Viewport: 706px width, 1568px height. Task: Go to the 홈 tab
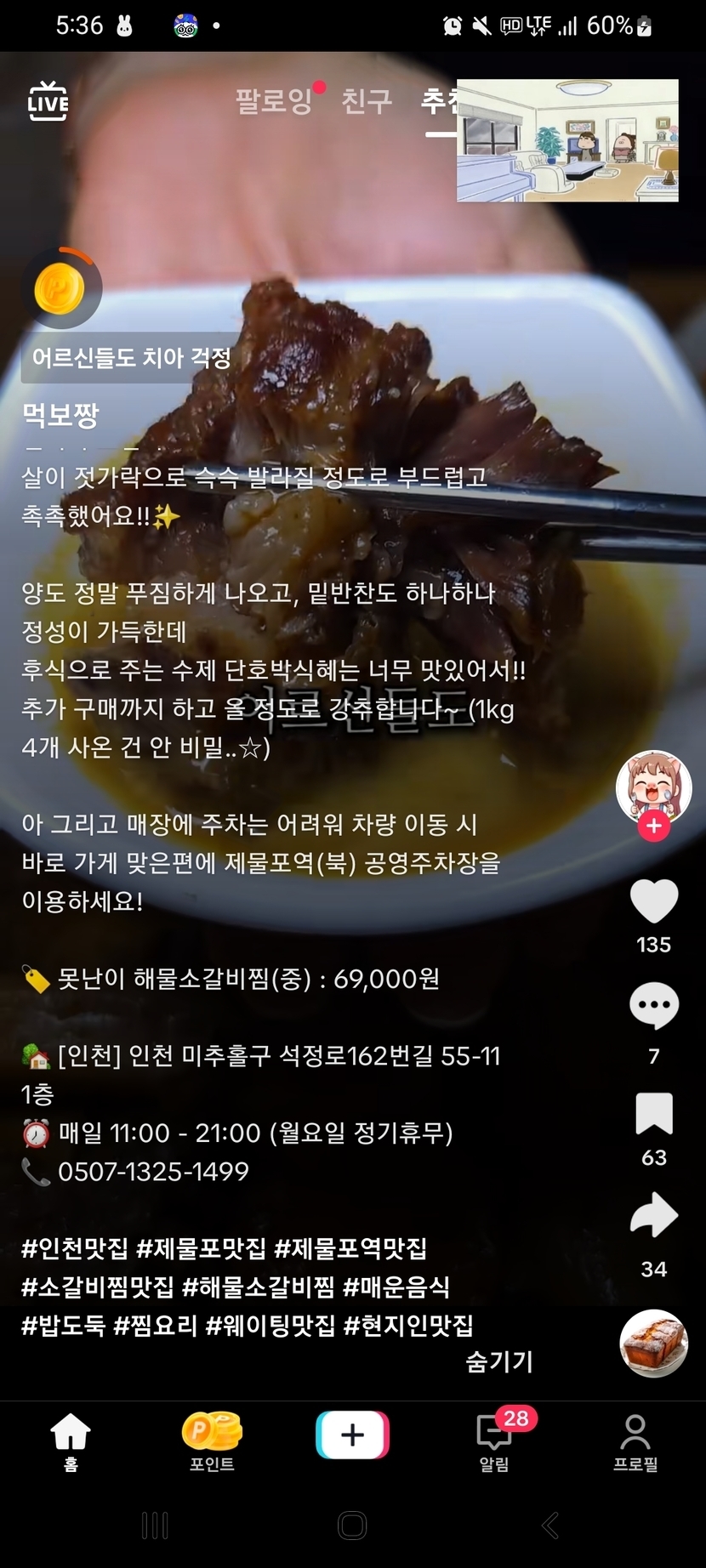(x=71, y=1441)
